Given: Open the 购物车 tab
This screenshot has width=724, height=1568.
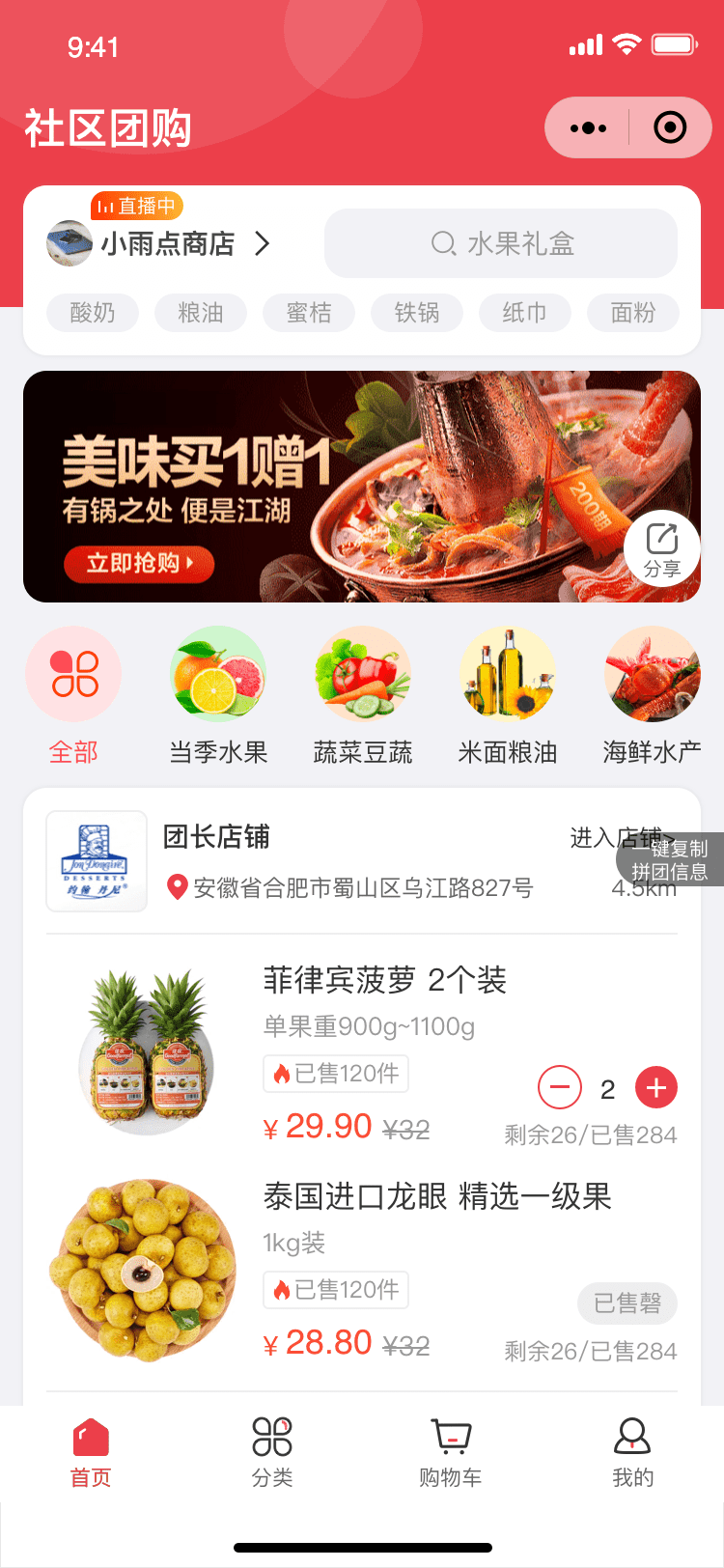Looking at the screenshot, I should (x=451, y=1452).
